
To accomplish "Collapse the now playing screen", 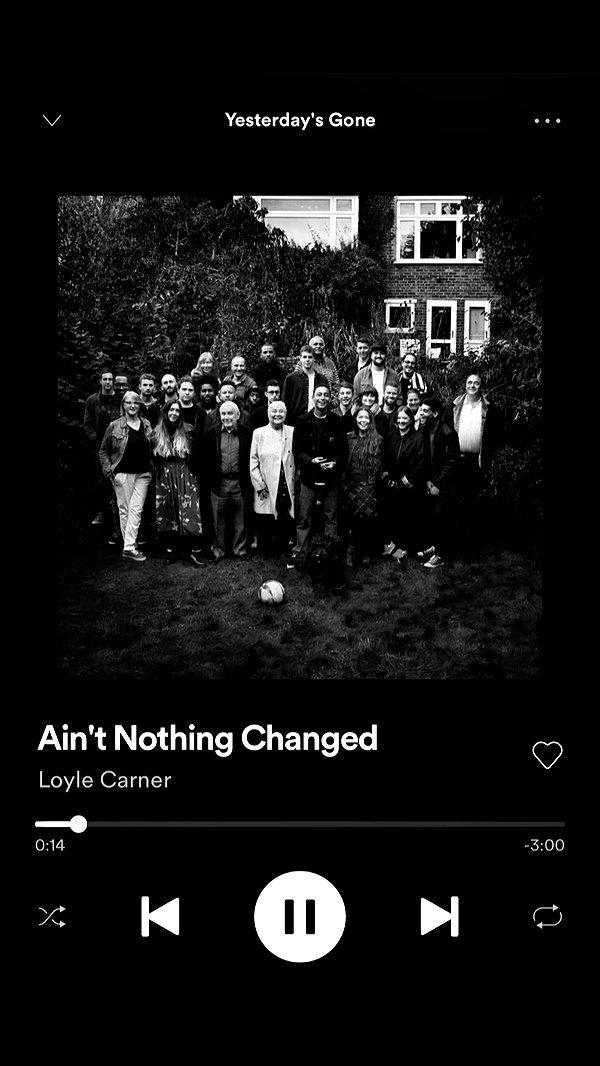I will [52, 120].
